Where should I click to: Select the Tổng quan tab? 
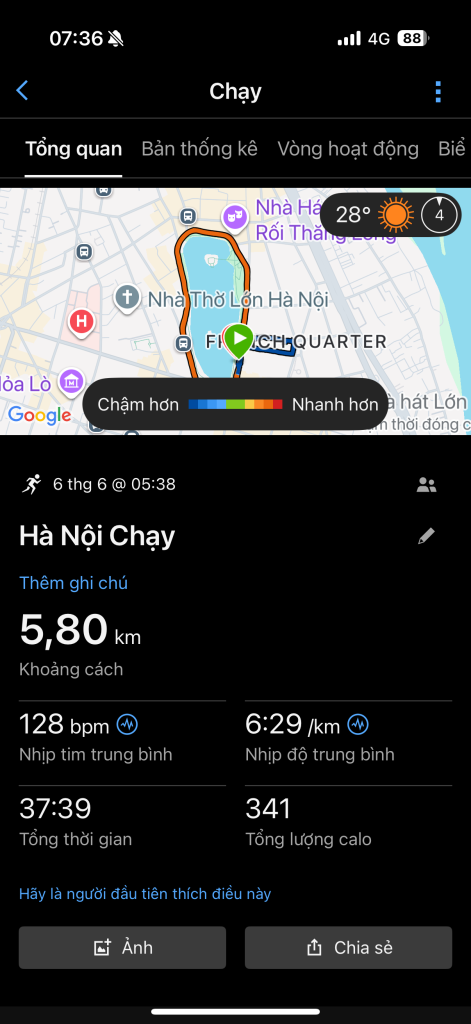pos(73,149)
